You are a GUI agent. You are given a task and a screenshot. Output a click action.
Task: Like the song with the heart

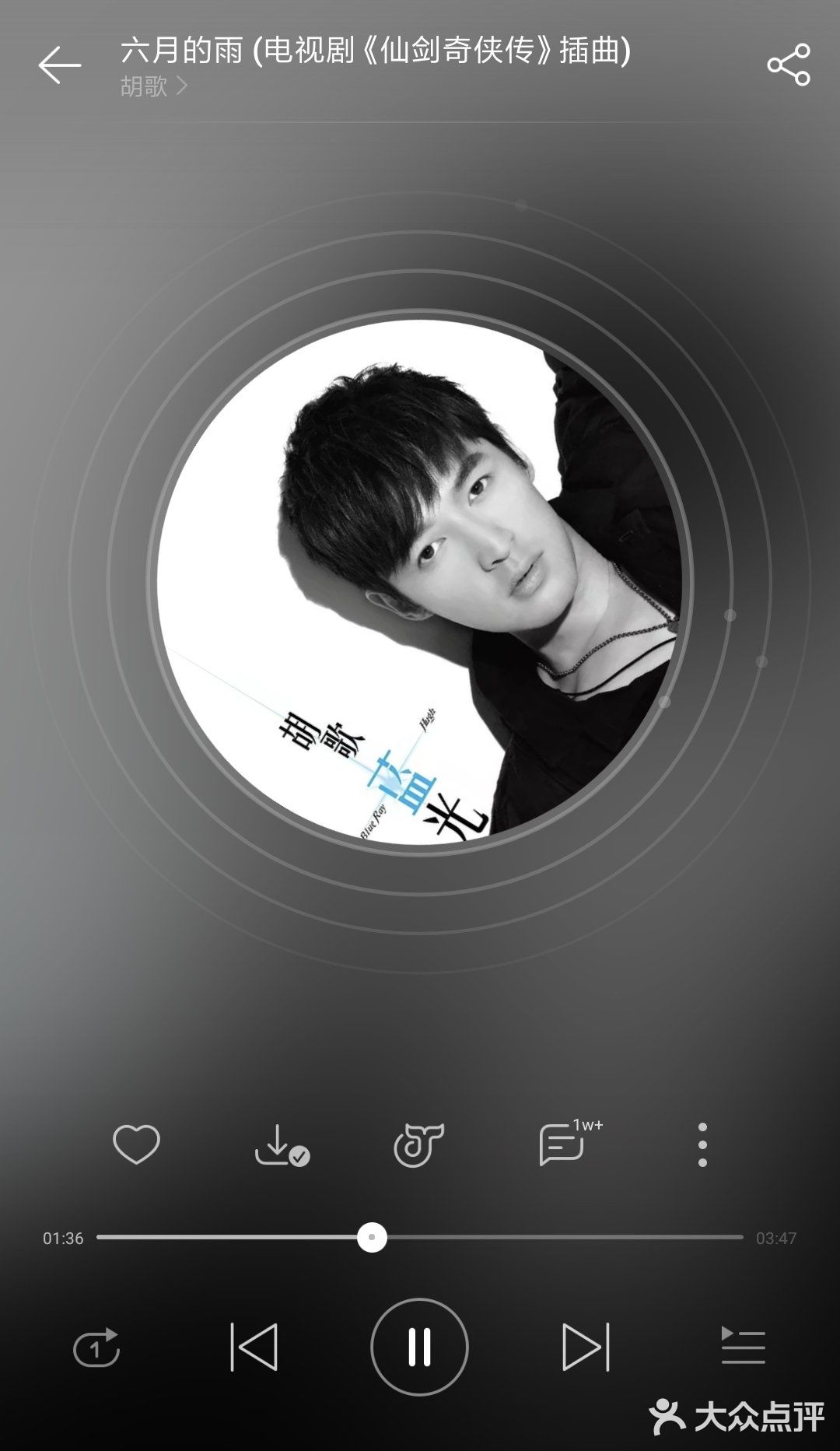[136, 1144]
